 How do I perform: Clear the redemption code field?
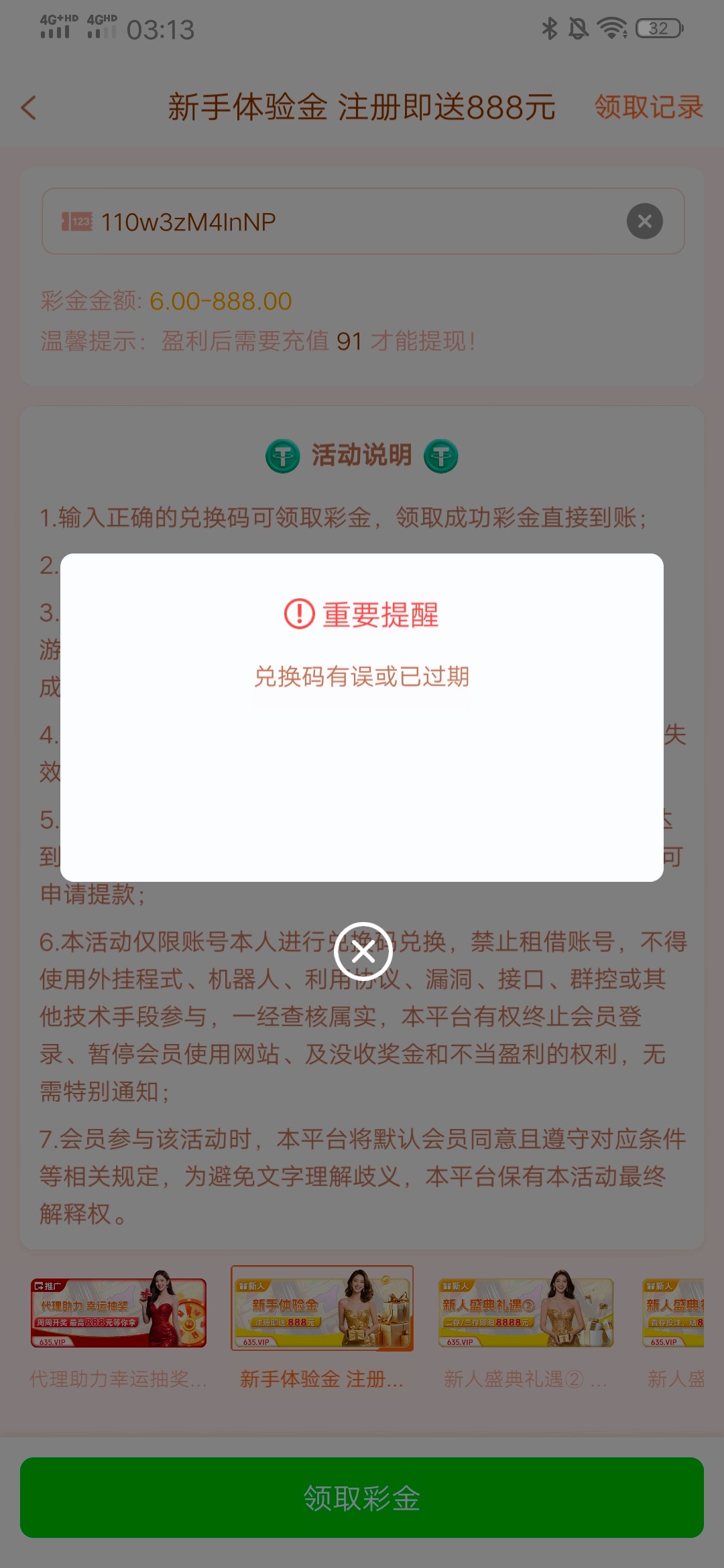point(644,221)
